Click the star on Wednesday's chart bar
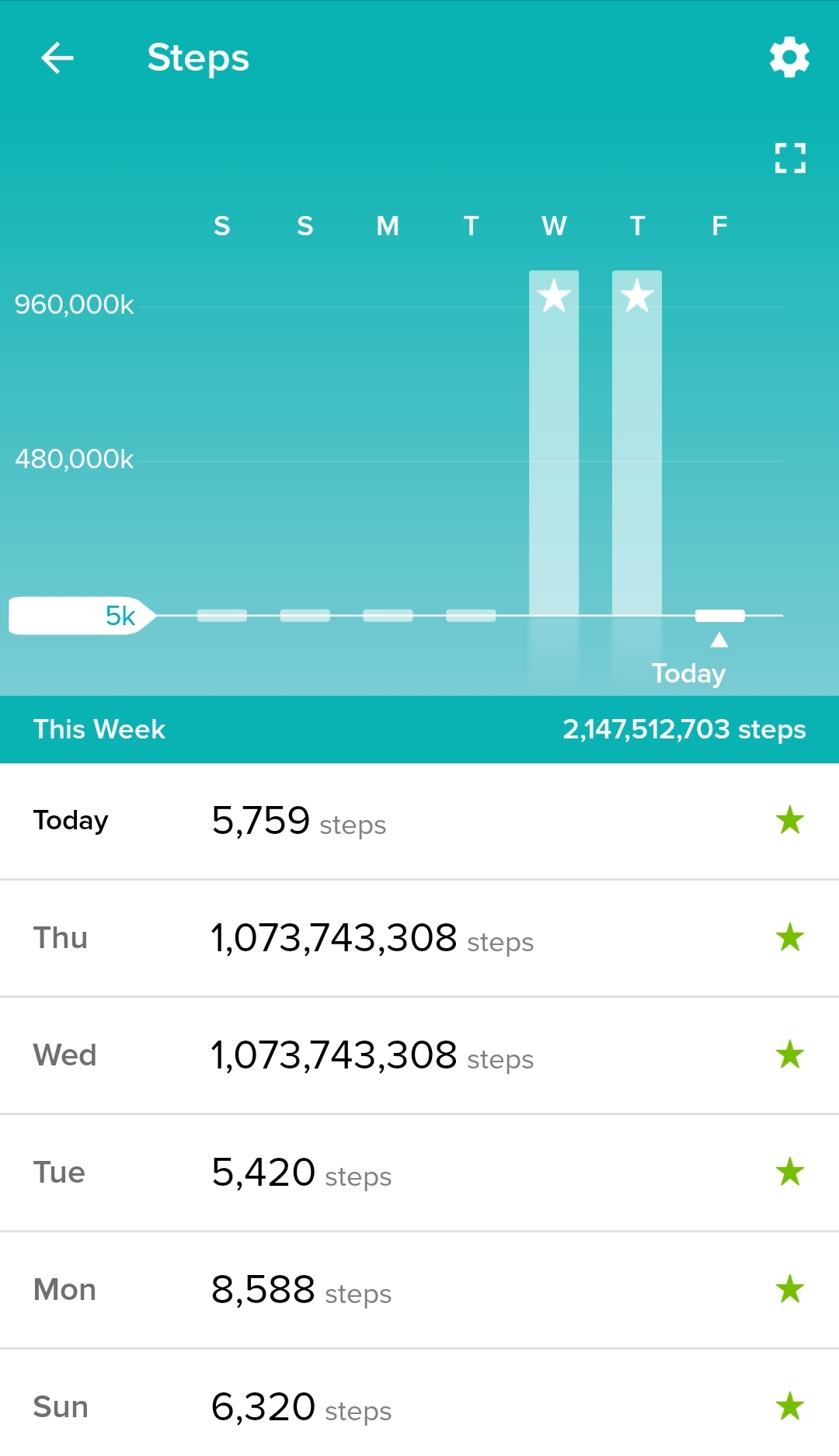The height and width of the screenshot is (1456, 839). point(554,296)
